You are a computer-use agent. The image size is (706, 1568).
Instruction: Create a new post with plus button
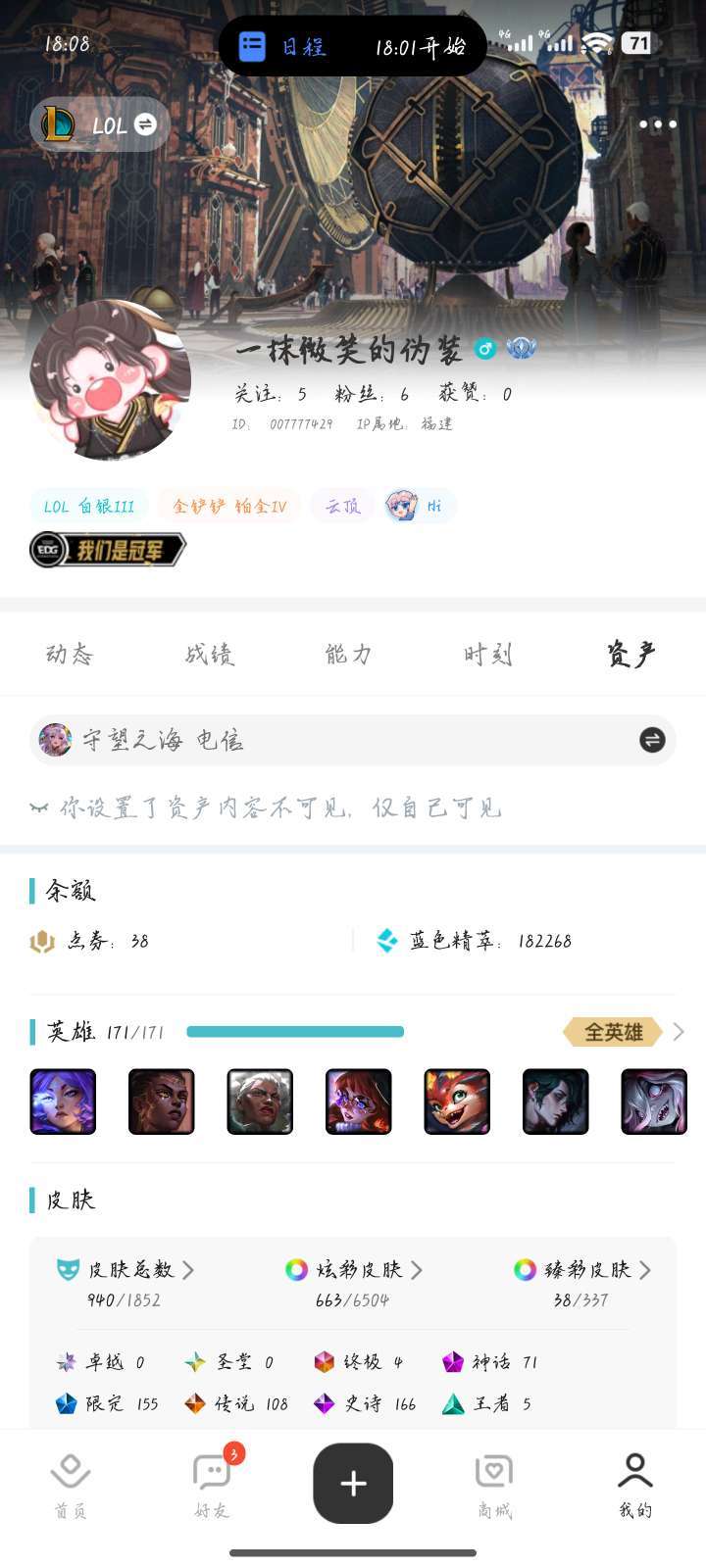[353, 1483]
